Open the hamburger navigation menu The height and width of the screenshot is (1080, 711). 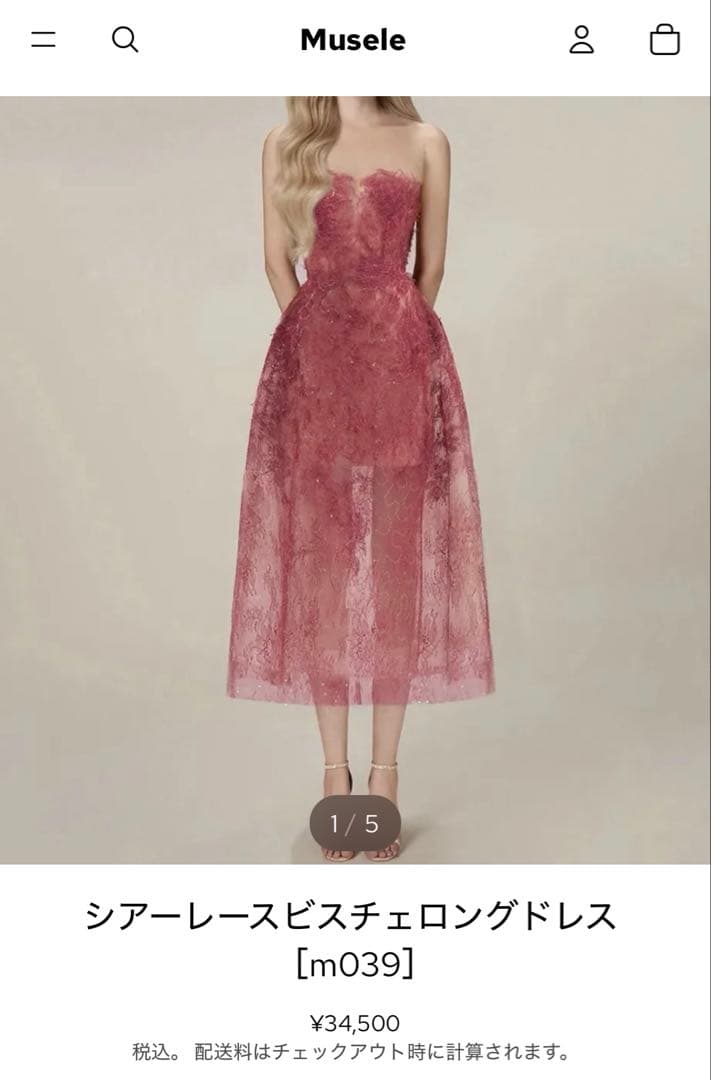pos(43,41)
